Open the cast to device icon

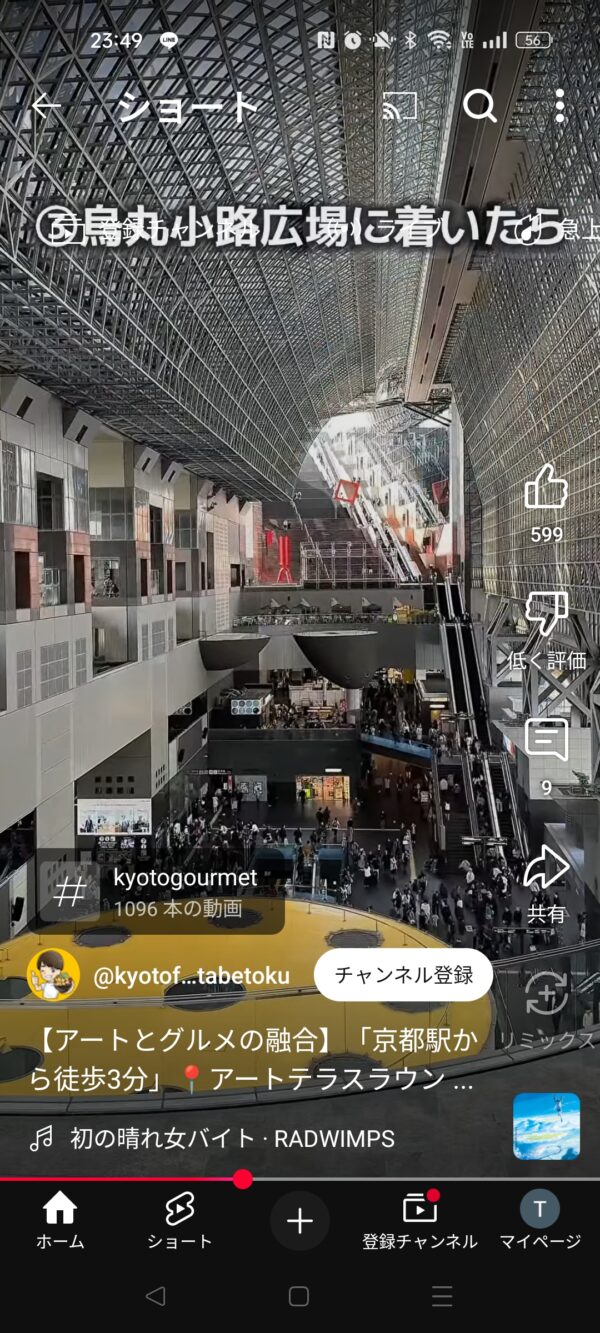[400, 106]
